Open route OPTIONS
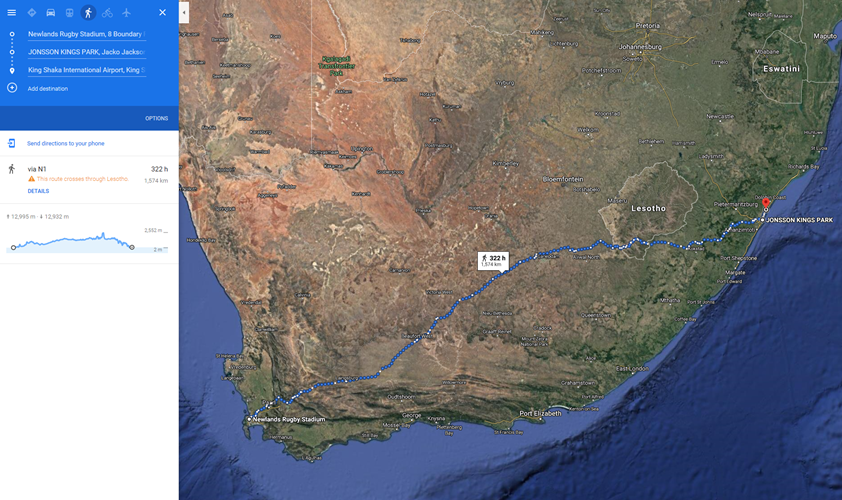This screenshot has height=500, width=842. [156, 118]
